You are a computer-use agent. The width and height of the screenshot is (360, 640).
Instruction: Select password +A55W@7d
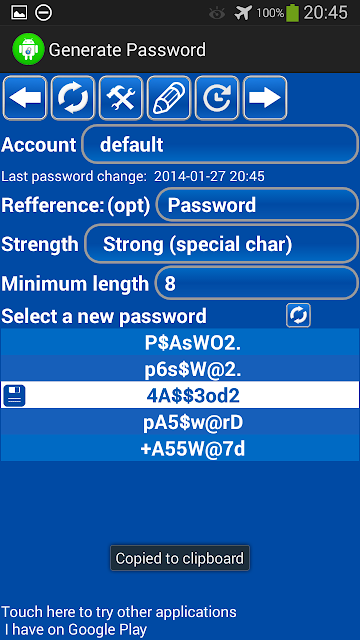(x=180, y=448)
